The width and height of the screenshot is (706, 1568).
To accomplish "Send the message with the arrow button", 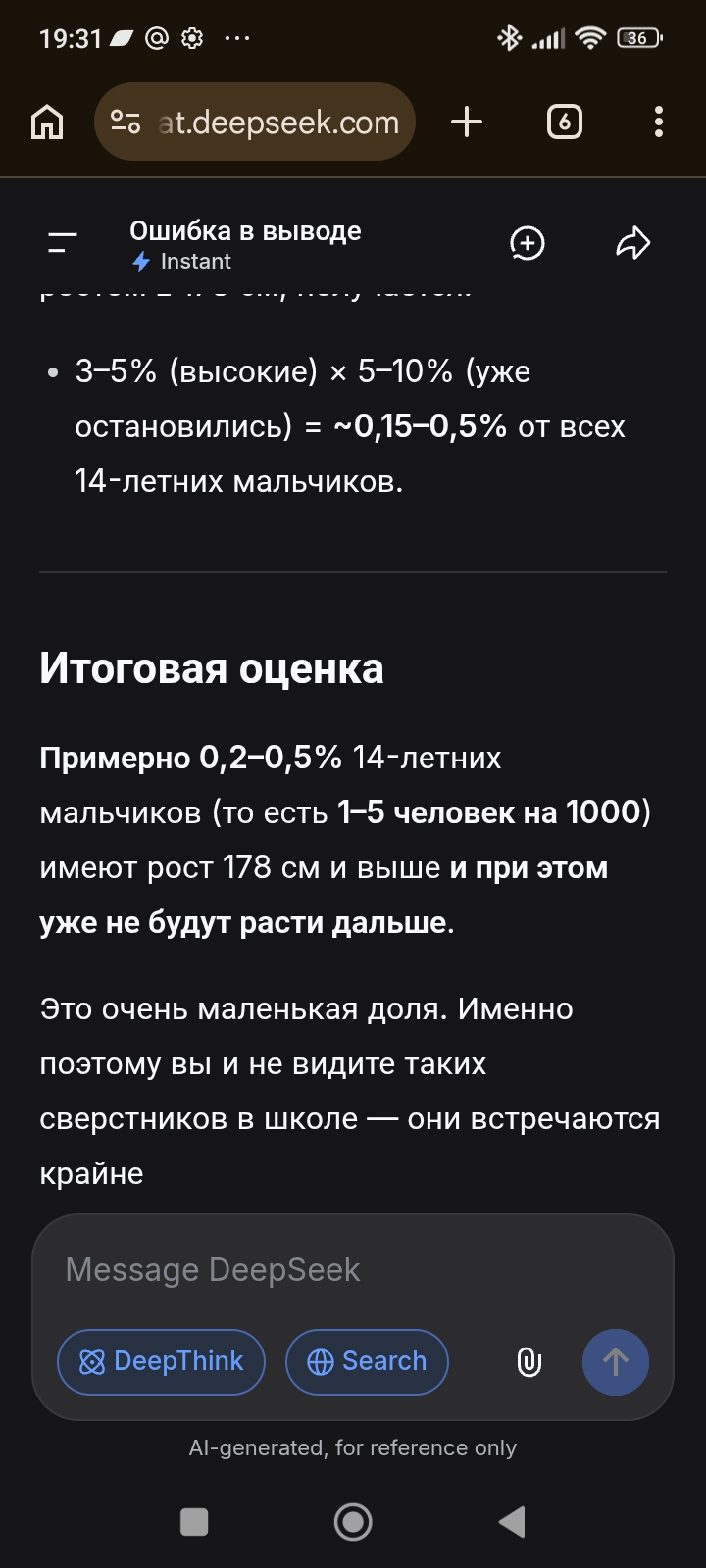I will (616, 1362).
